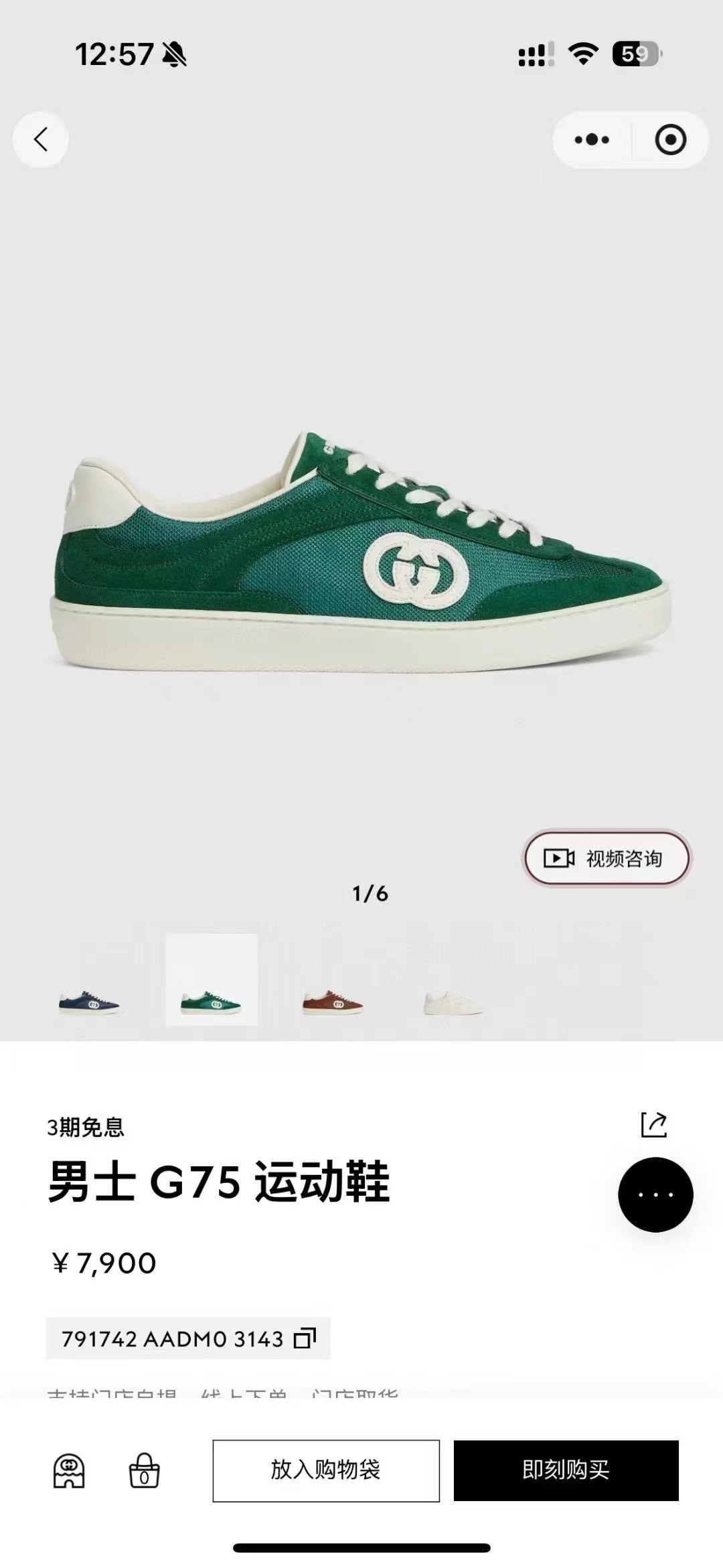Open the shopping bag
The height and width of the screenshot is (1568, 723).
tap(144, 1471)
